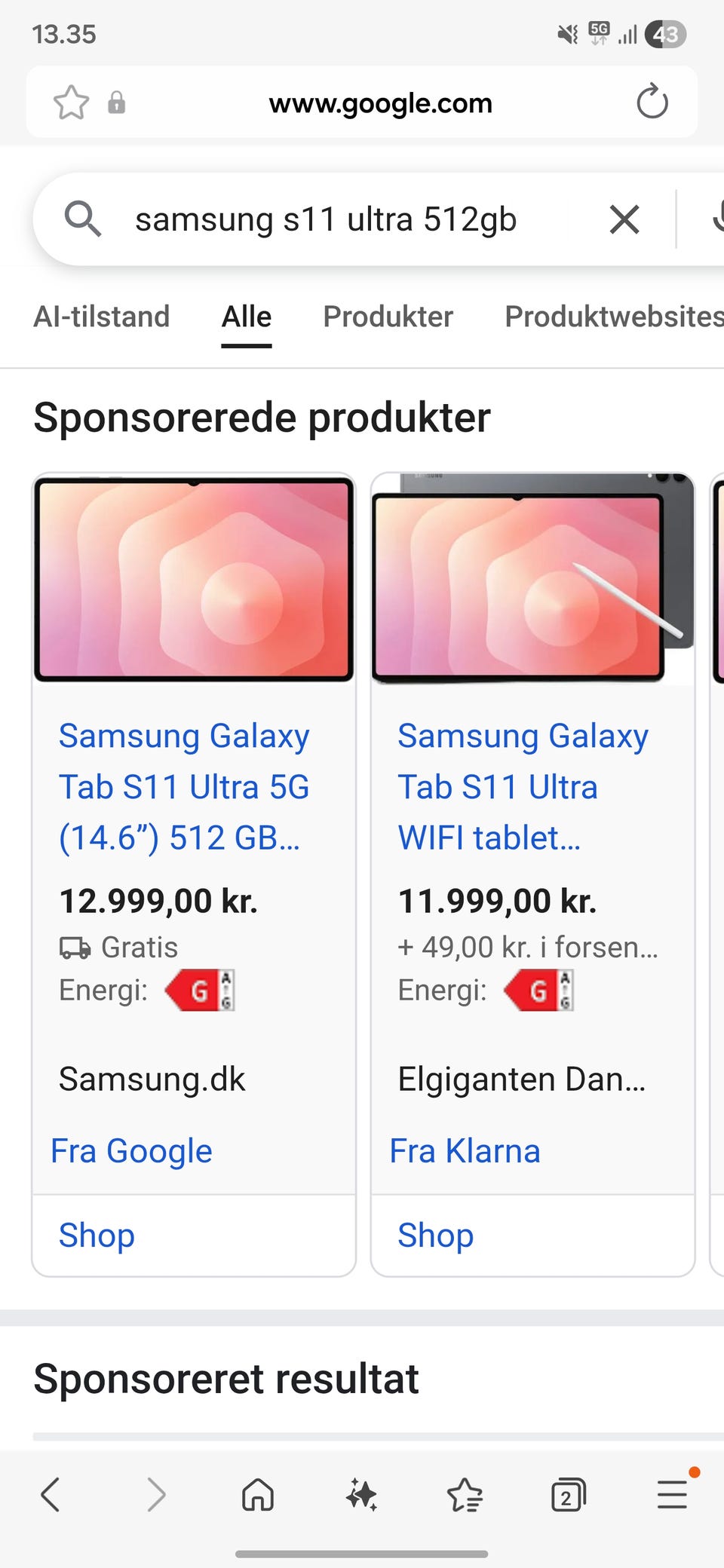Open the Fra Klarna link

pos(465,1151)
